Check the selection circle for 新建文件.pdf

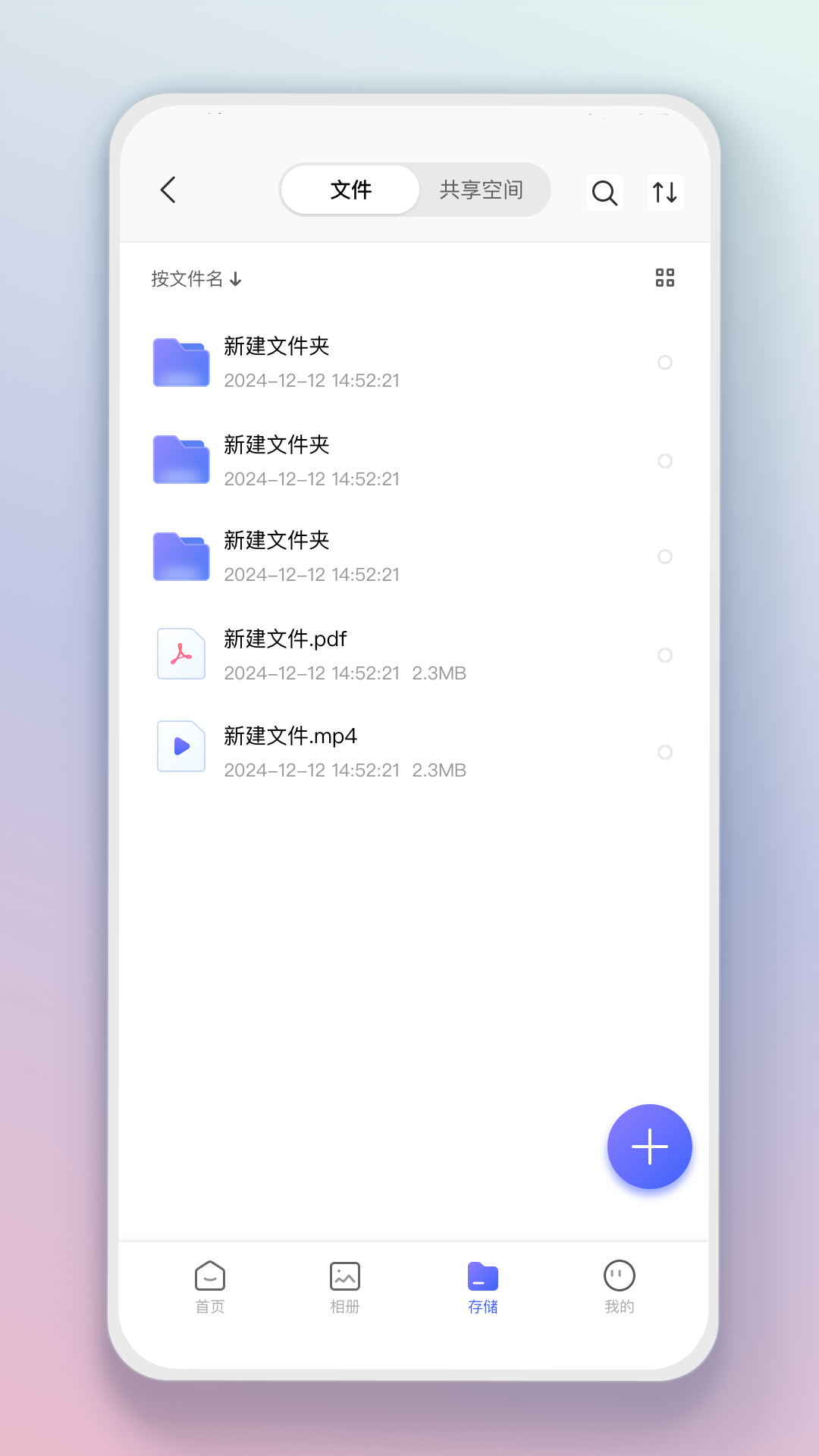pos(666,655)
